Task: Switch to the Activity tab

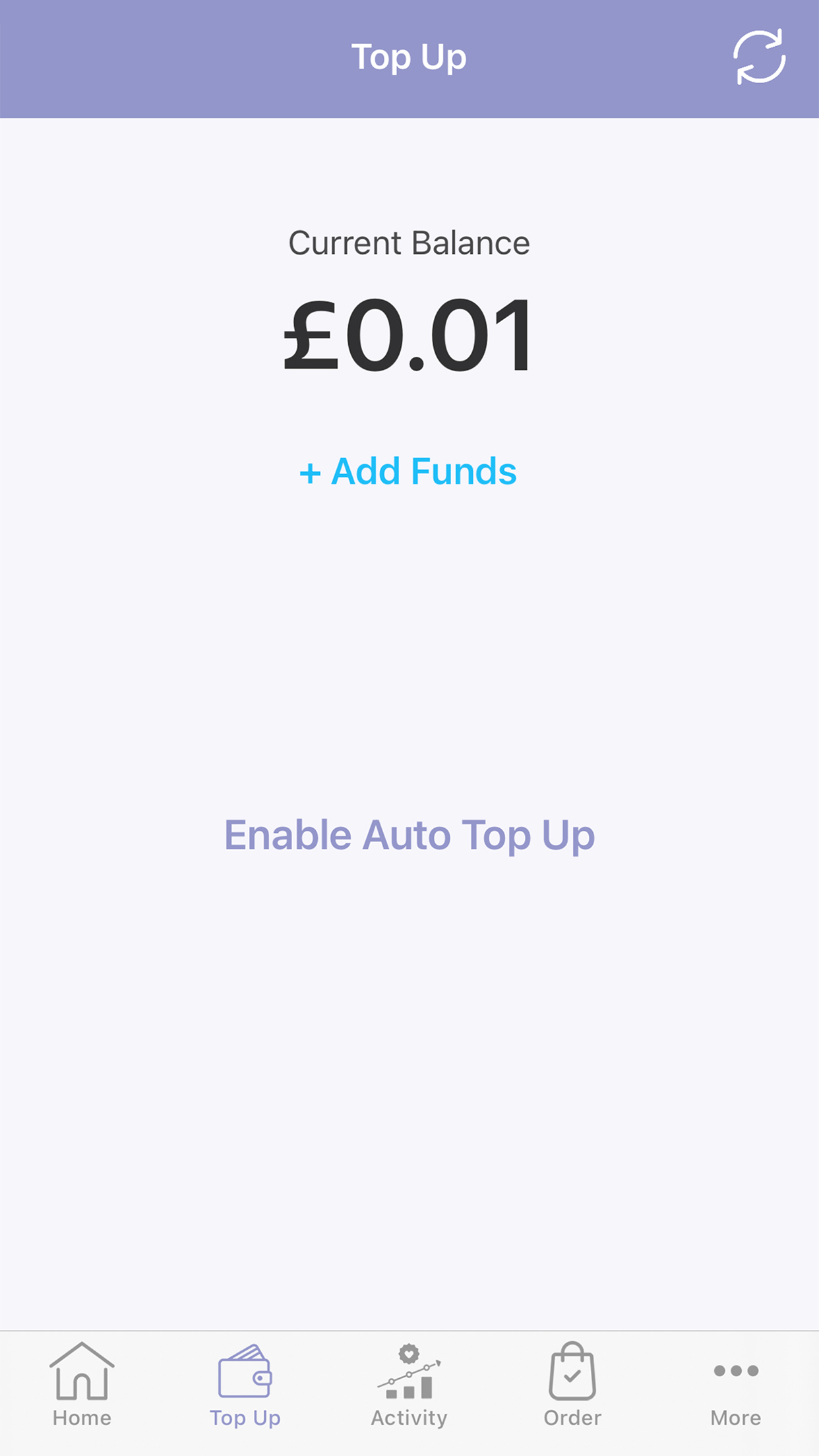Action: pyautogui.click(x=409, y=1385)
